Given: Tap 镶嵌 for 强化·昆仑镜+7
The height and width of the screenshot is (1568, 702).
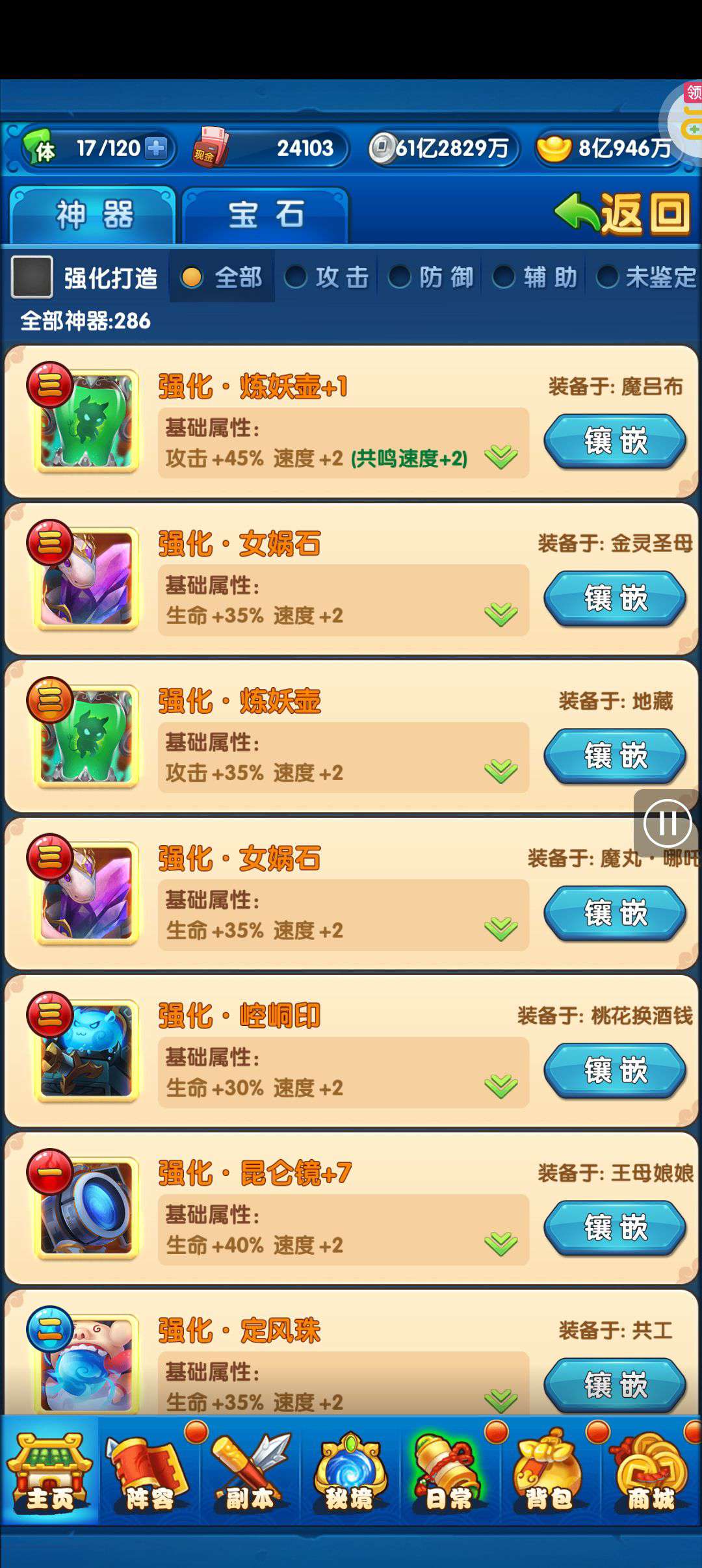Looking at the screenshot, I should click(614, 1227).
